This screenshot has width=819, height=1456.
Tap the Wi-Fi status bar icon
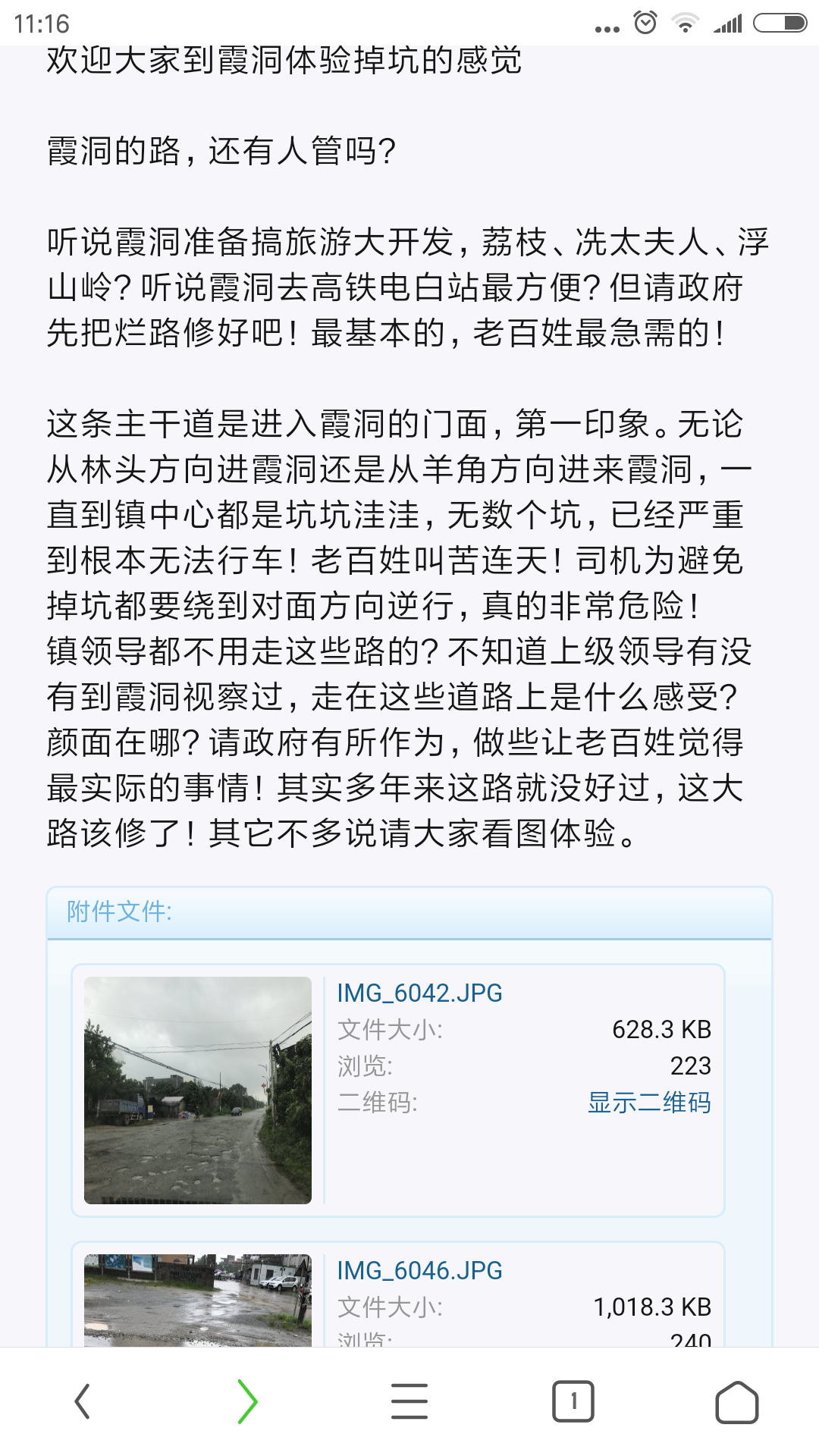tap(685, 23)
